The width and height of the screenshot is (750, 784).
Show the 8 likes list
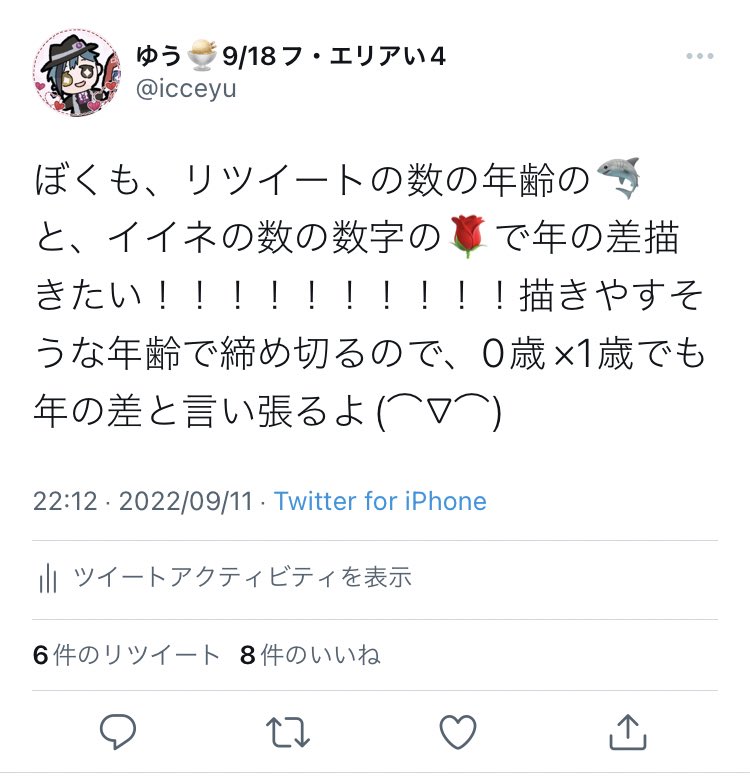tap(310, 655)
